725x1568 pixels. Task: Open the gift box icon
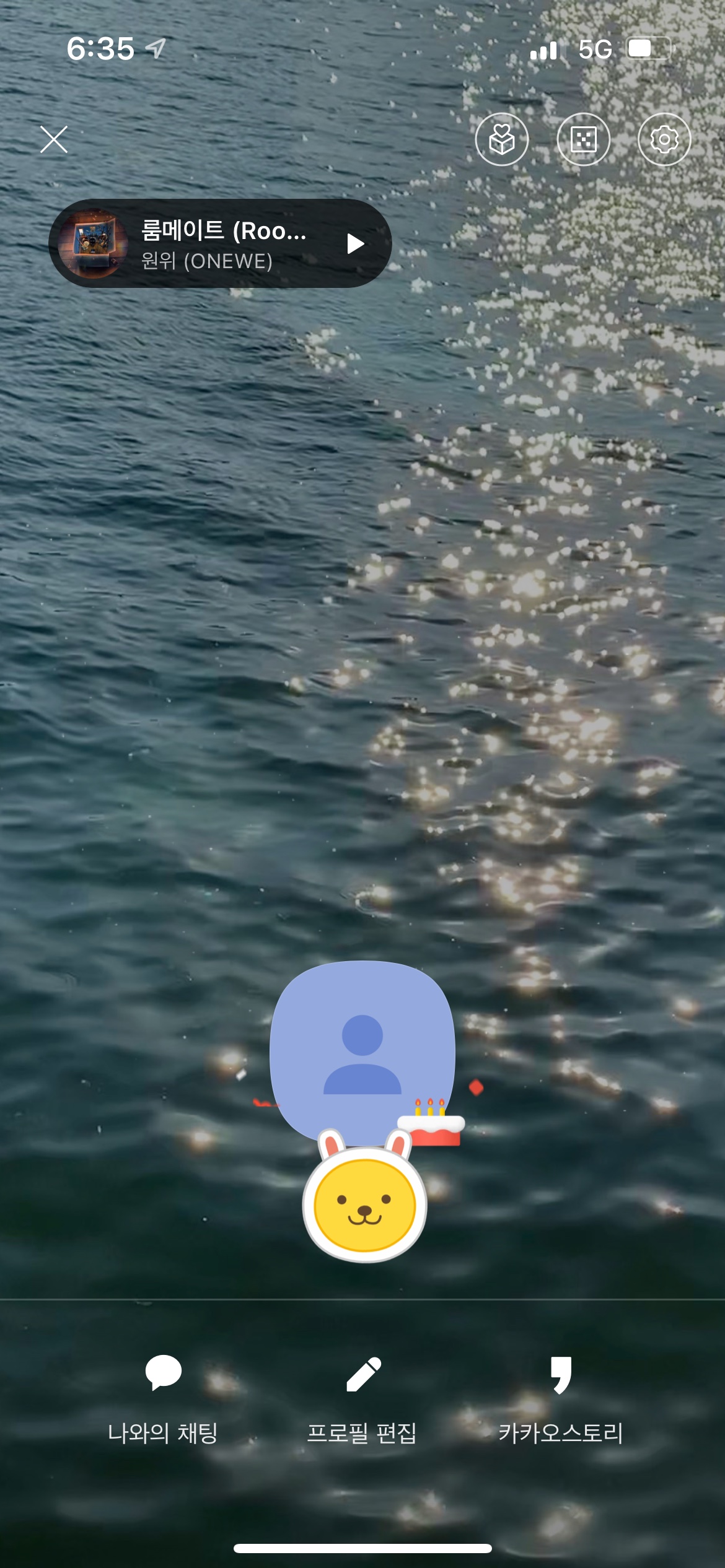click(x=501, y=139)
